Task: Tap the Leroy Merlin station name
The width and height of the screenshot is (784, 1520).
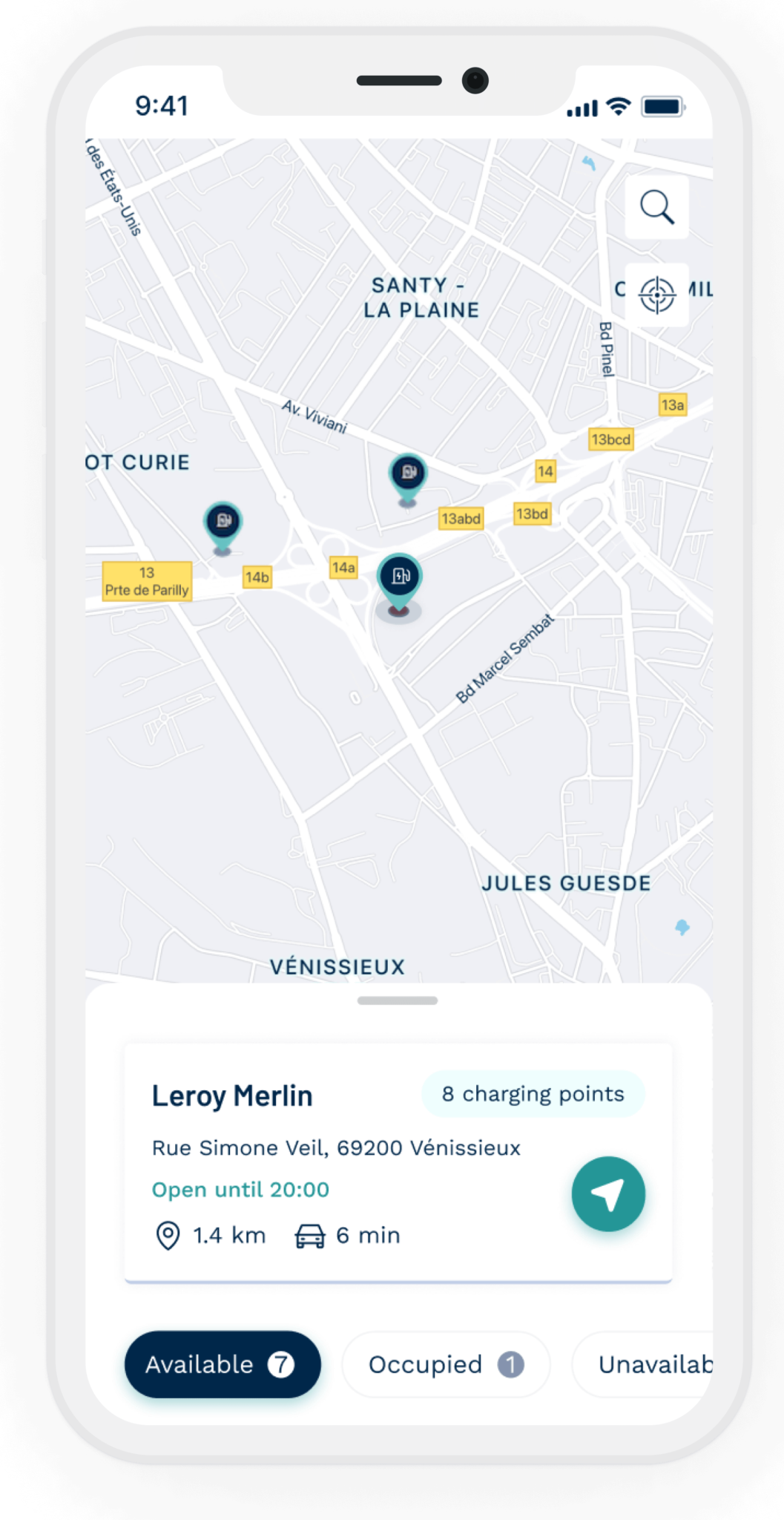Action: (232, 1095)
